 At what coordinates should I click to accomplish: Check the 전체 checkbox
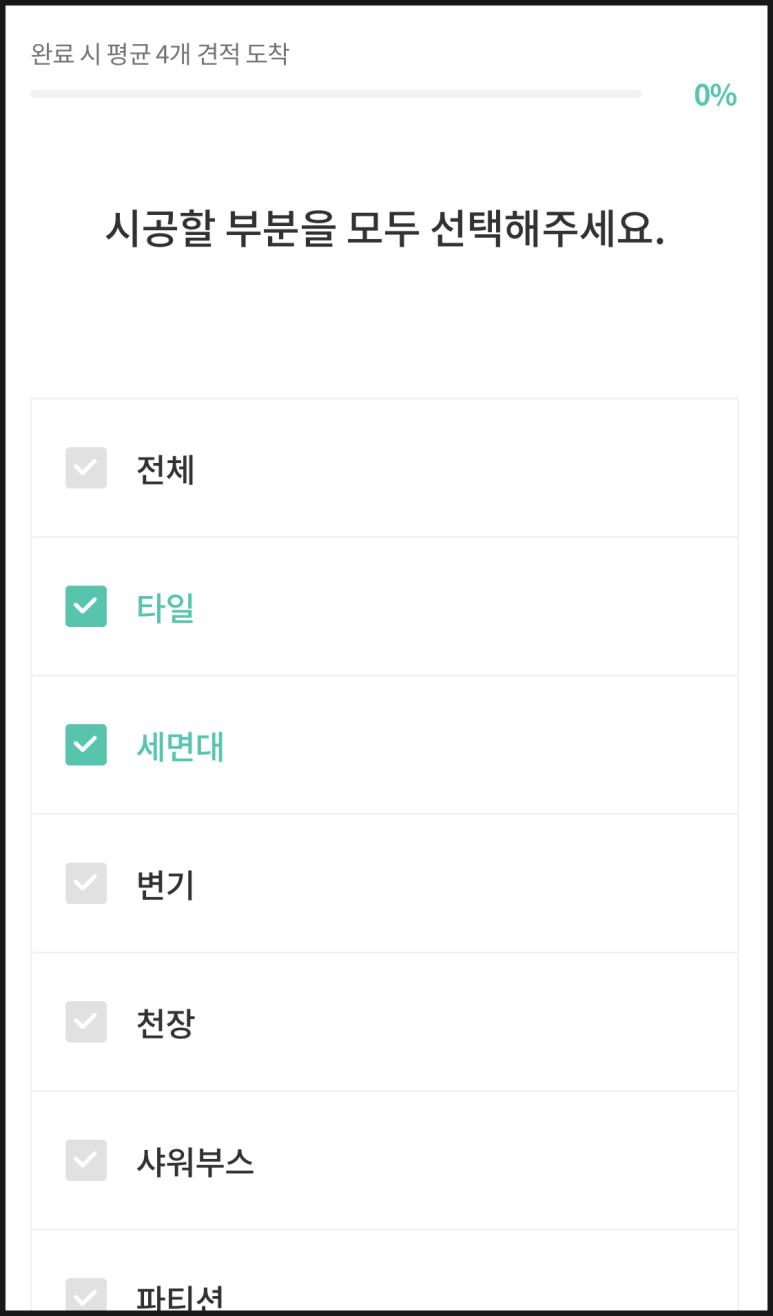point(86,468)
